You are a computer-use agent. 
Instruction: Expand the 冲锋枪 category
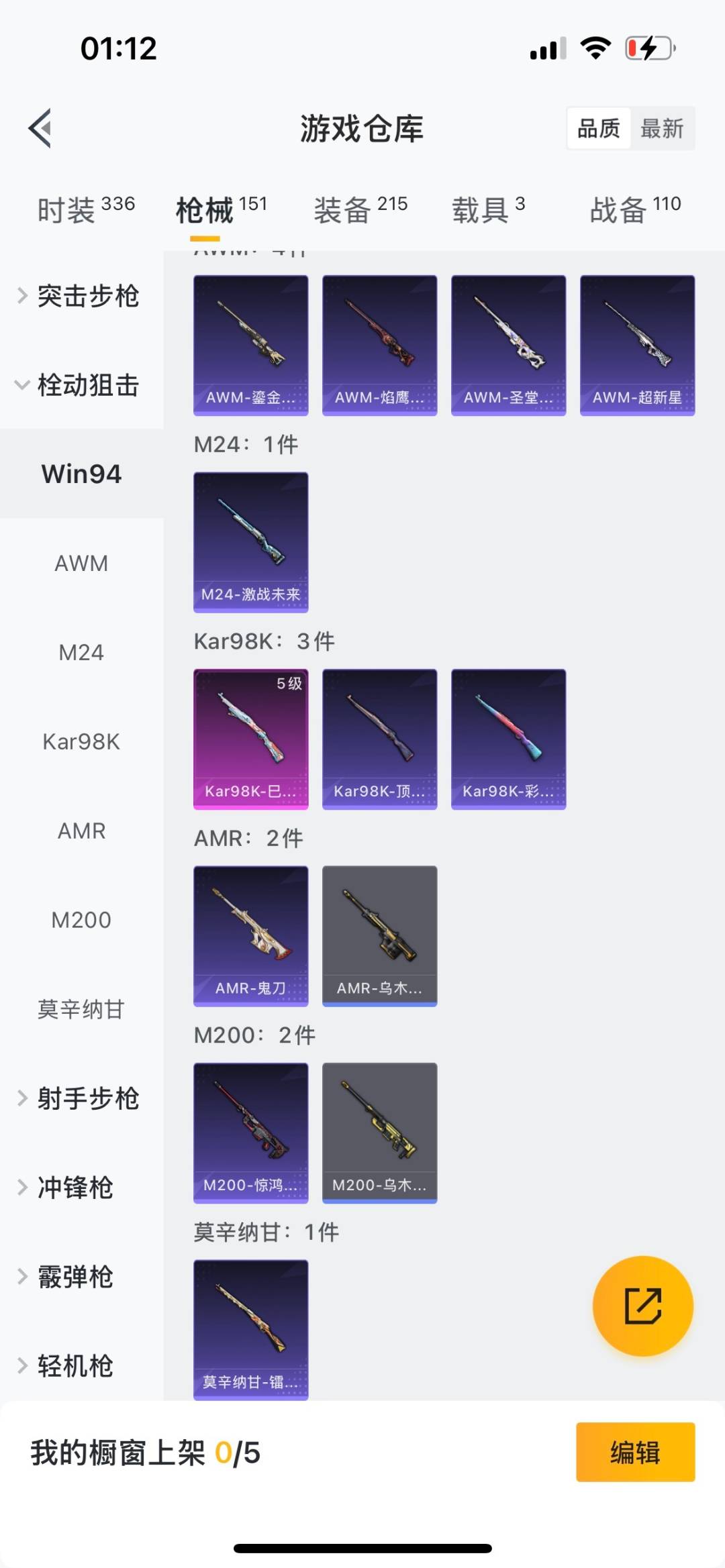pyautogui.click(x=81, y=1188)
